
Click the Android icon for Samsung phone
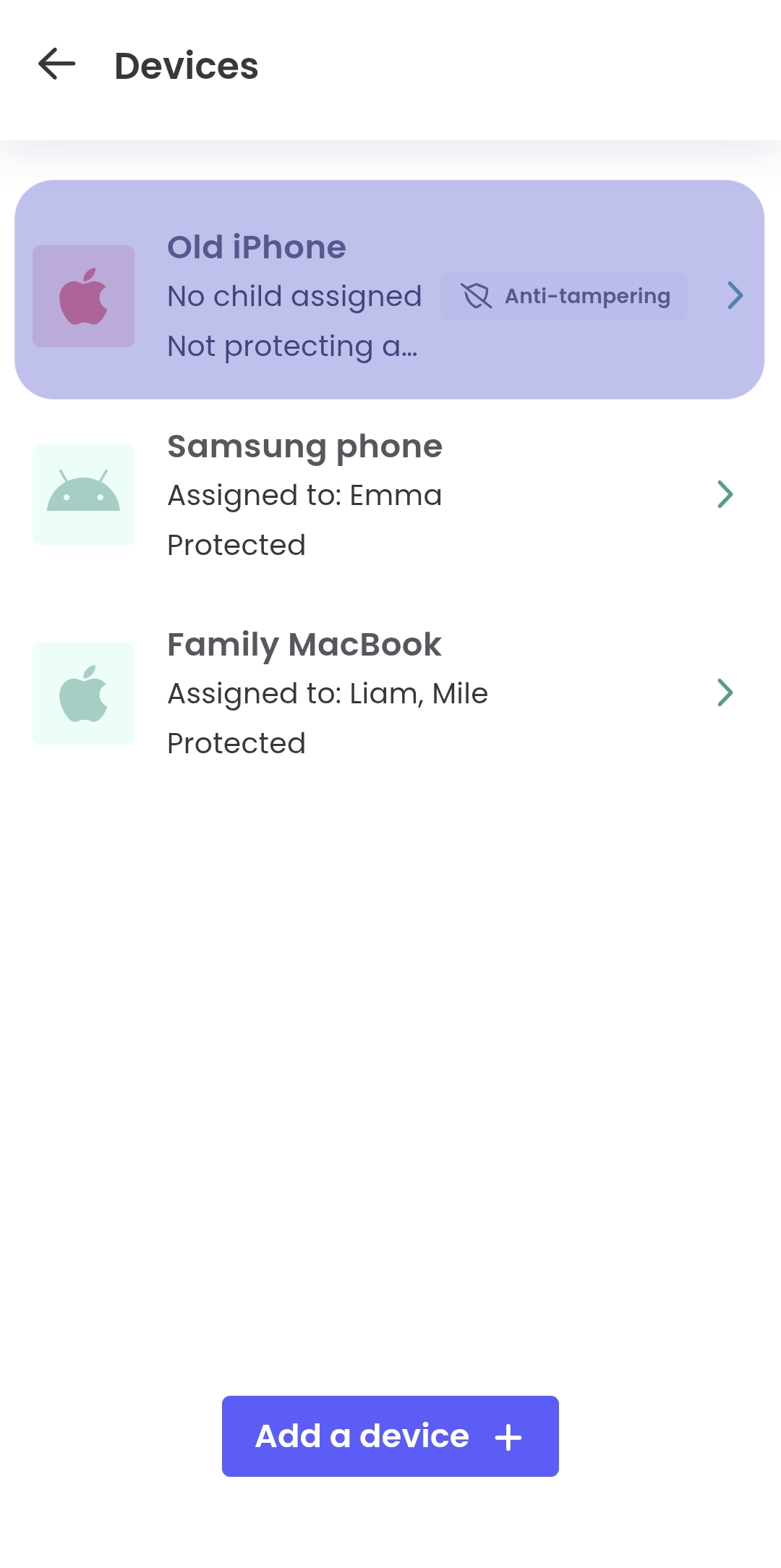point(83,495)
